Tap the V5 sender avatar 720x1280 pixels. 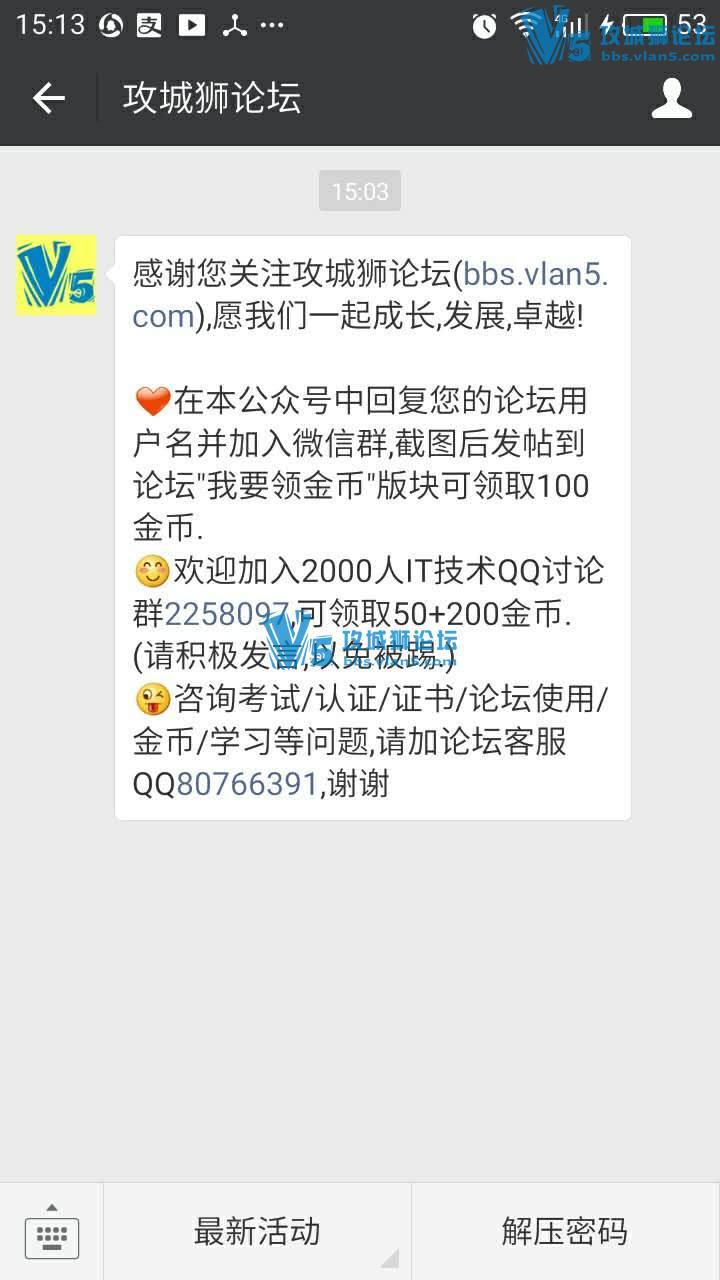[x=56, y=276]
